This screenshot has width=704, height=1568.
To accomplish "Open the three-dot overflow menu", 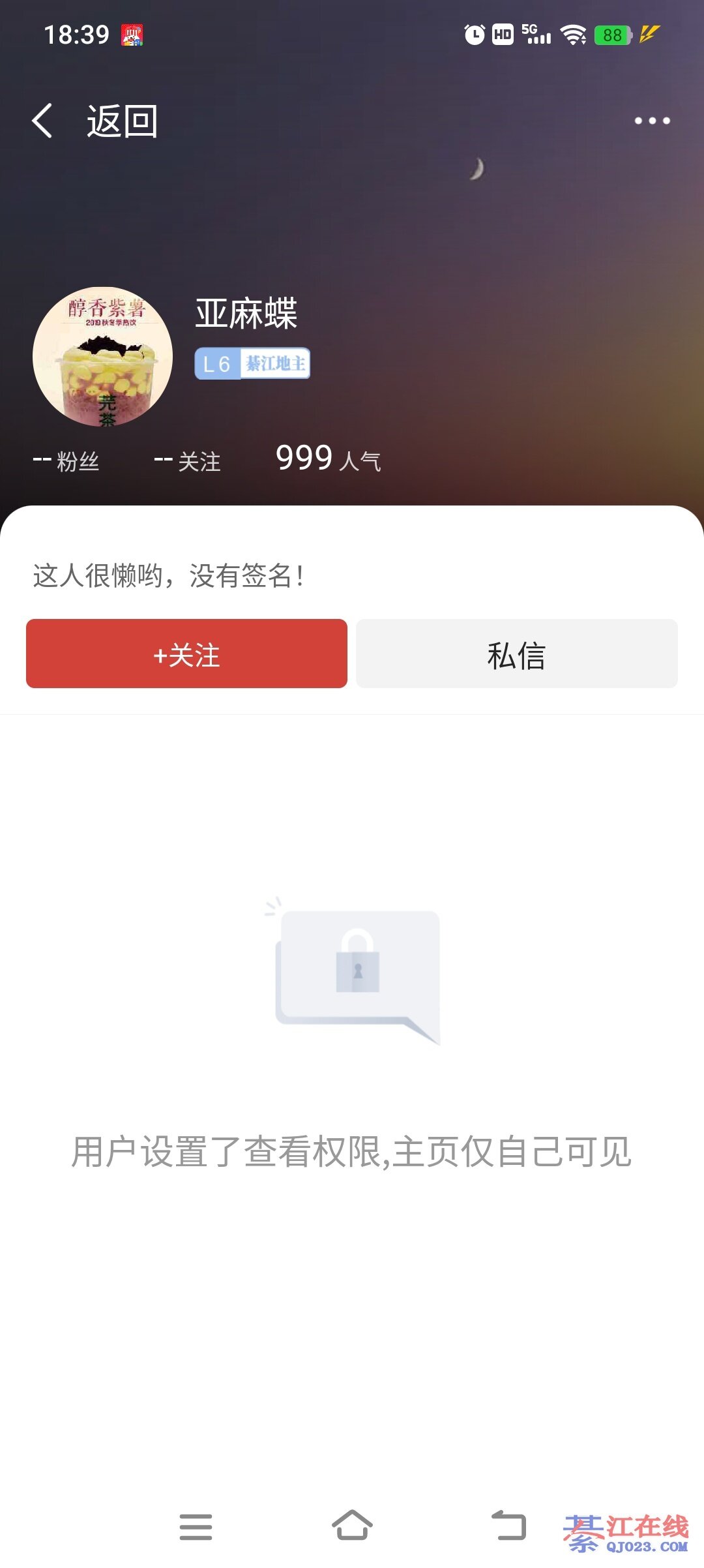I will click(652, 121).
